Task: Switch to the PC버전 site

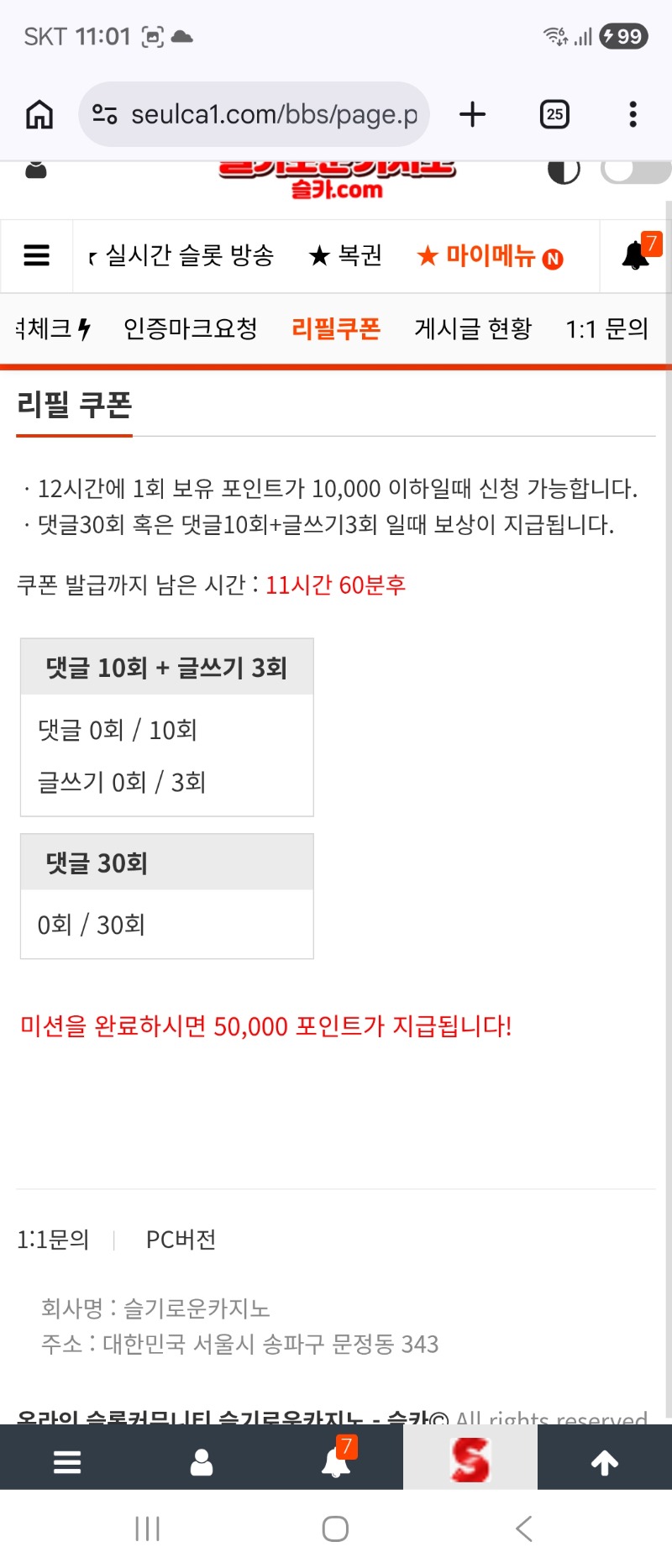Action: tap(181, 1240)
